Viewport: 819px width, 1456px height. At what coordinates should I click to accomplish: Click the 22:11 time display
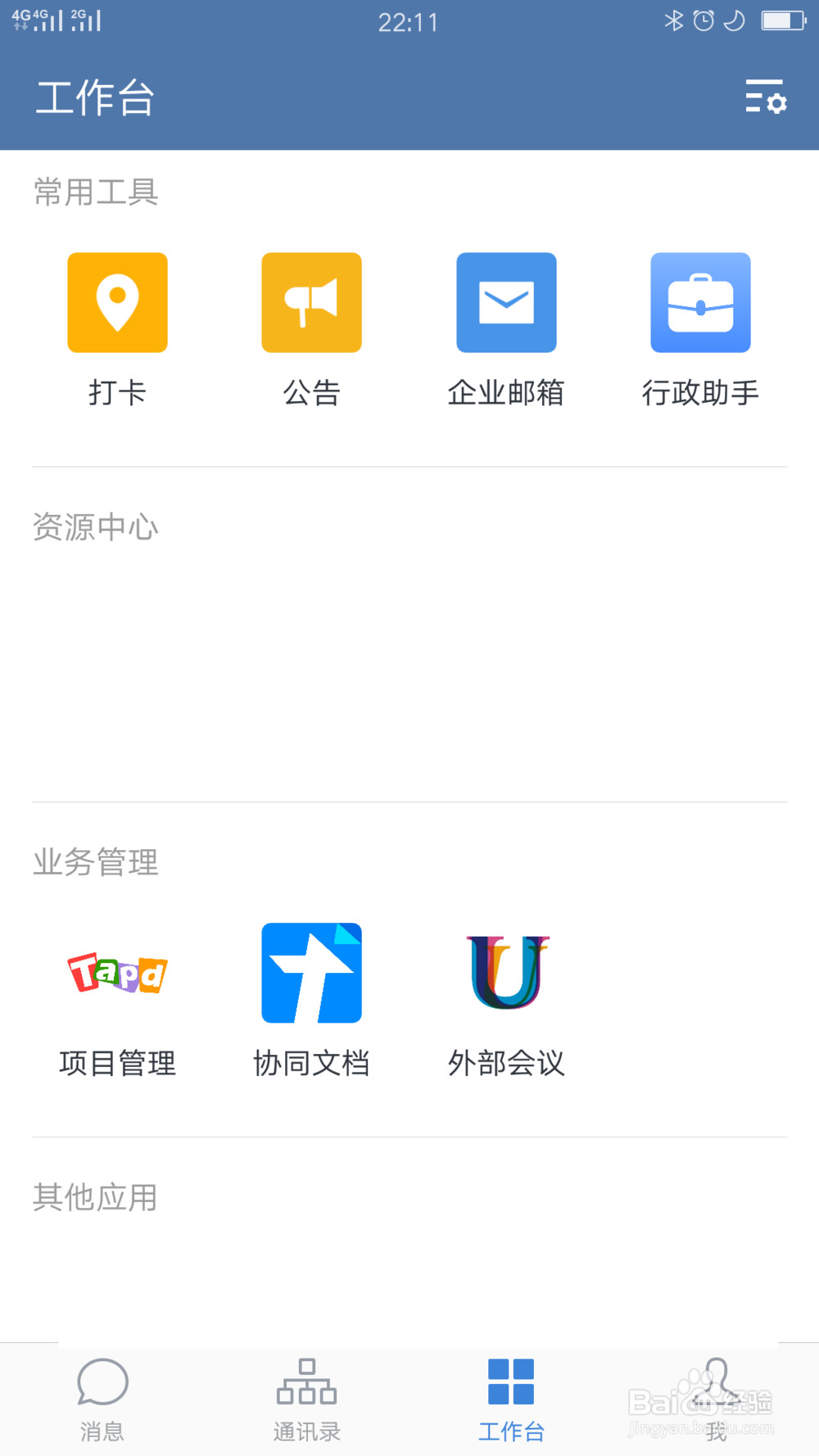tap(409, 22)
